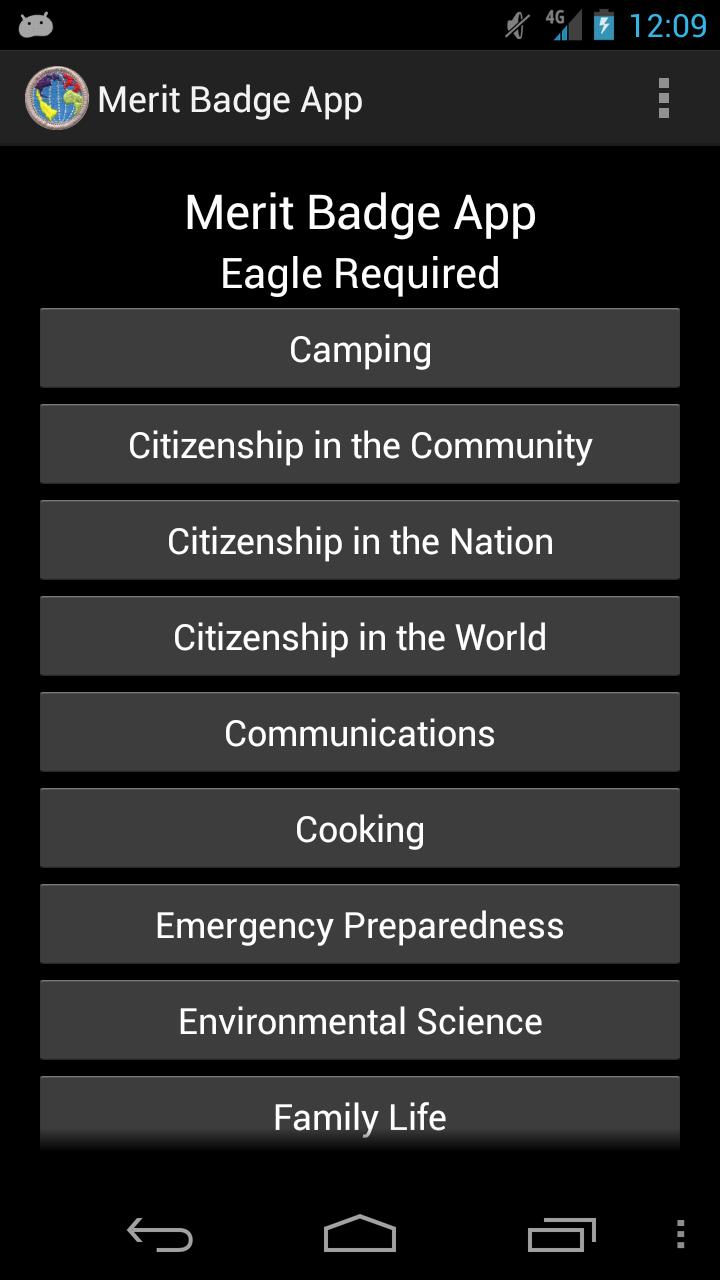Select Citizenship in the Community

[x=360, y=444]
